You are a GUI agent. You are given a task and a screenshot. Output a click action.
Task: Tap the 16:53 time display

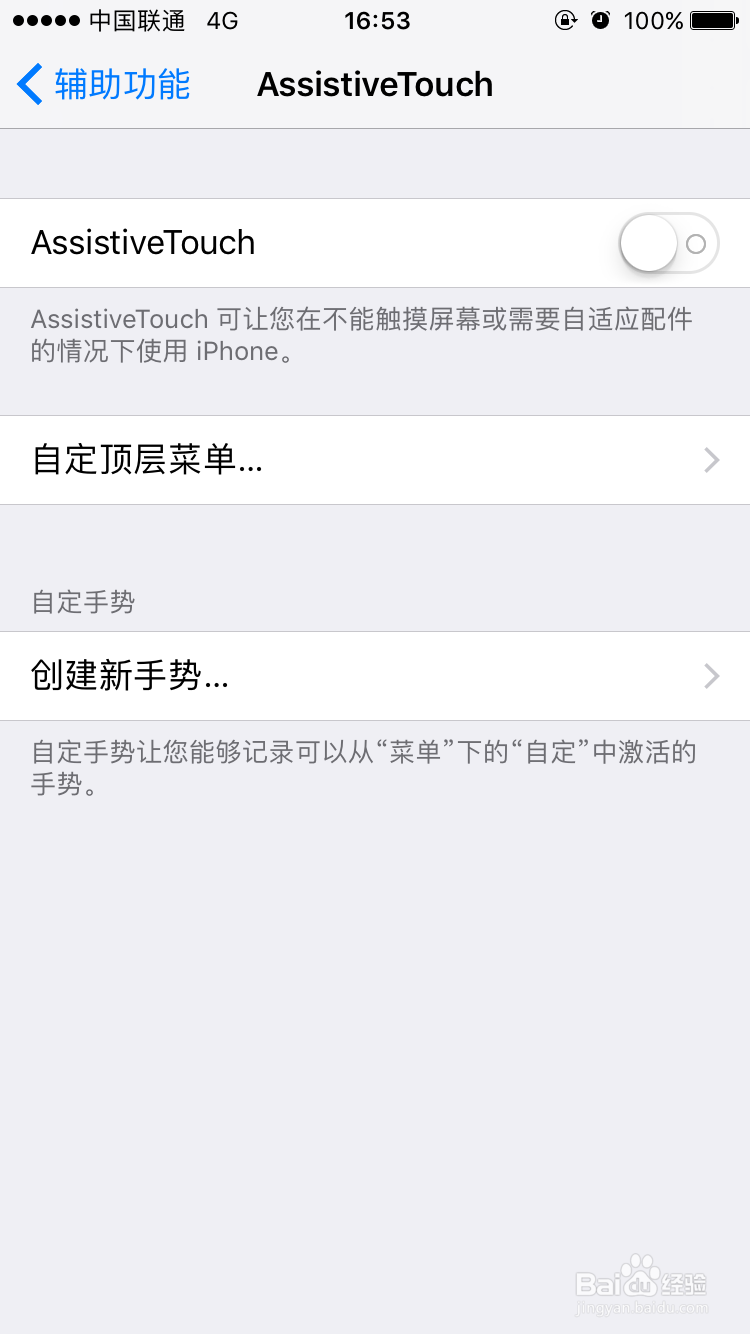pos(377,21)
